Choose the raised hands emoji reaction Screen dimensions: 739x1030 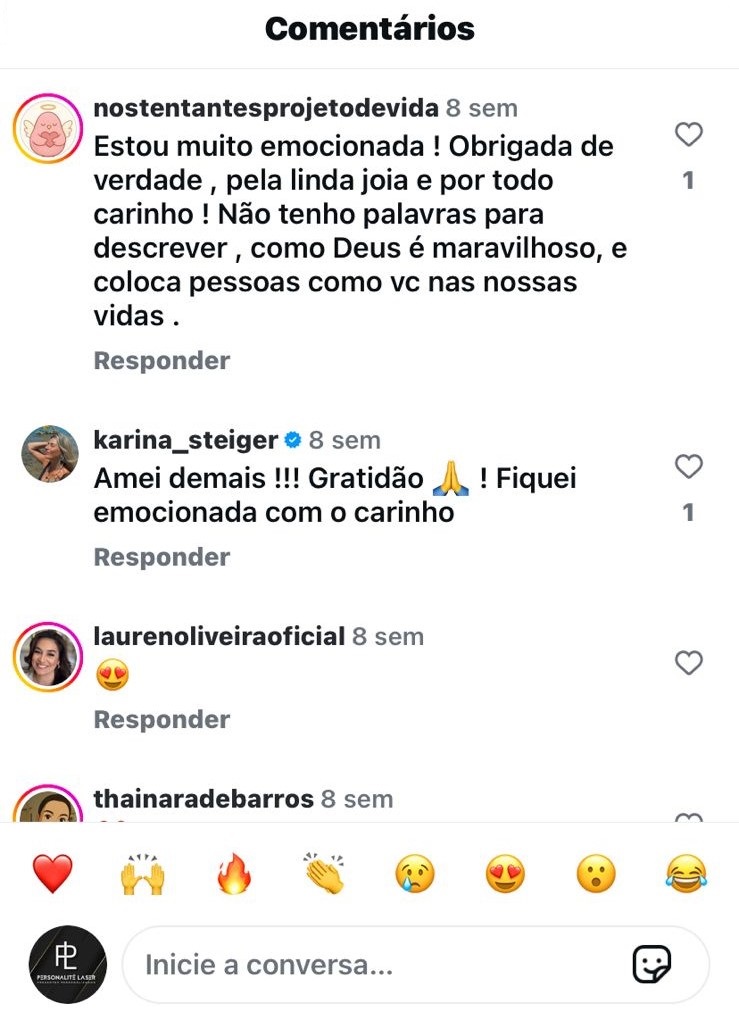pyautogui.click(x=142, y=875)
